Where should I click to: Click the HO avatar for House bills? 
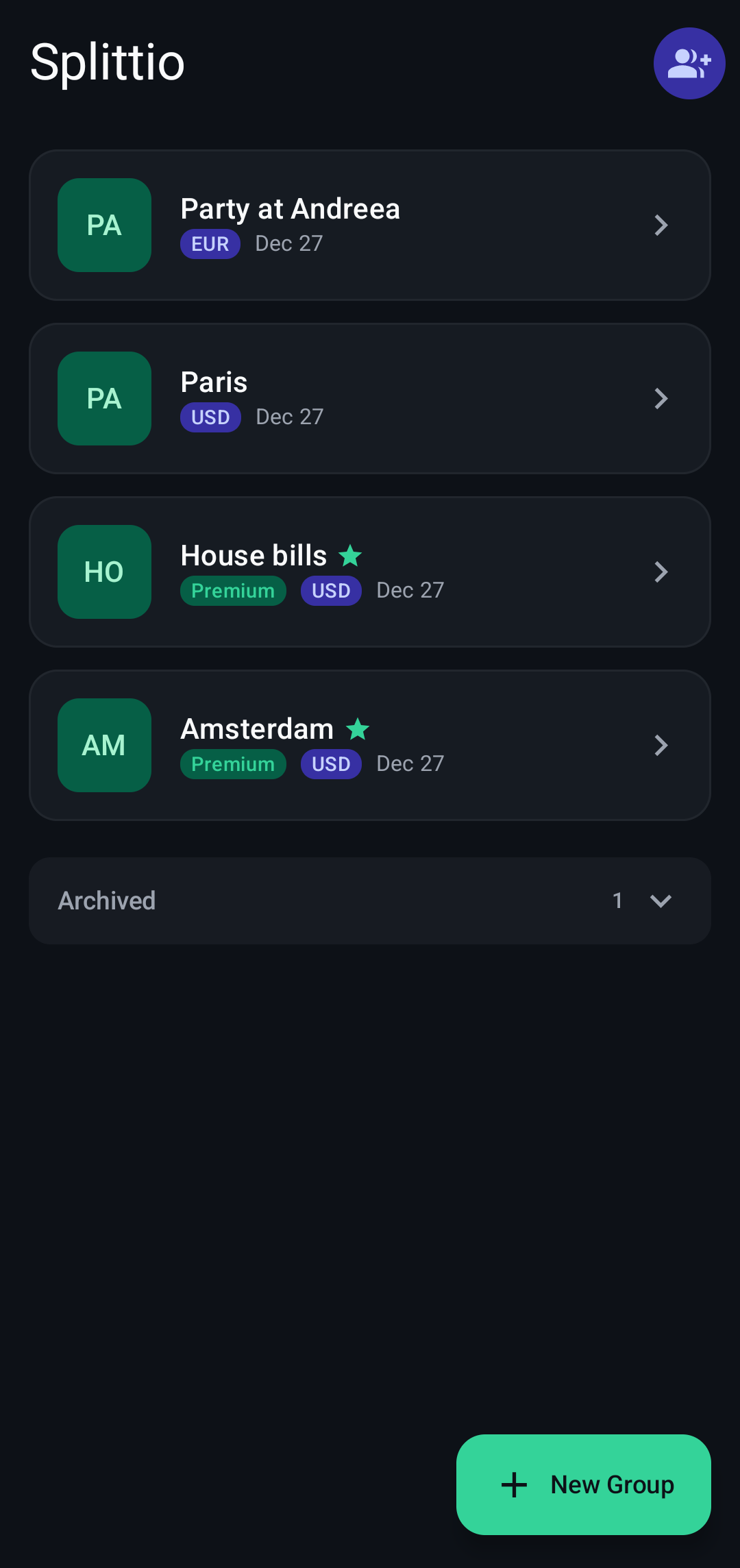click(103, 572)
